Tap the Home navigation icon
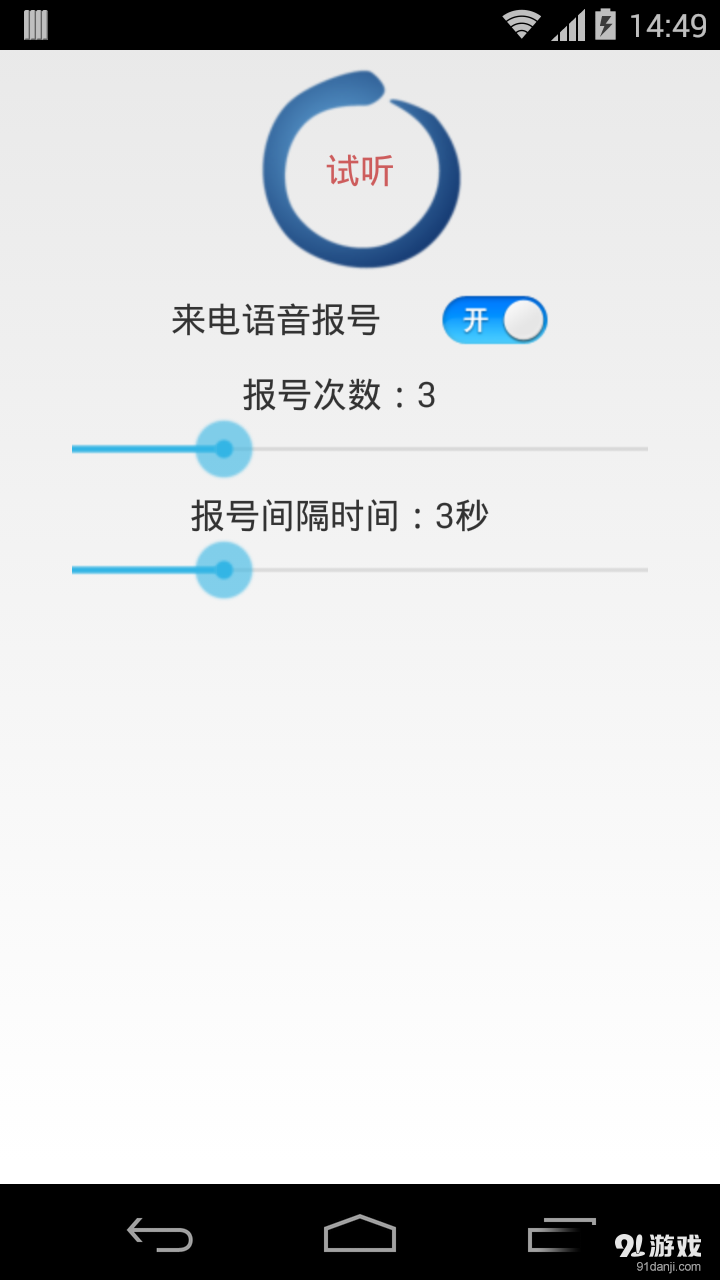The width and height of the screenshot is (720, 1280). (x=360, y=1235)
